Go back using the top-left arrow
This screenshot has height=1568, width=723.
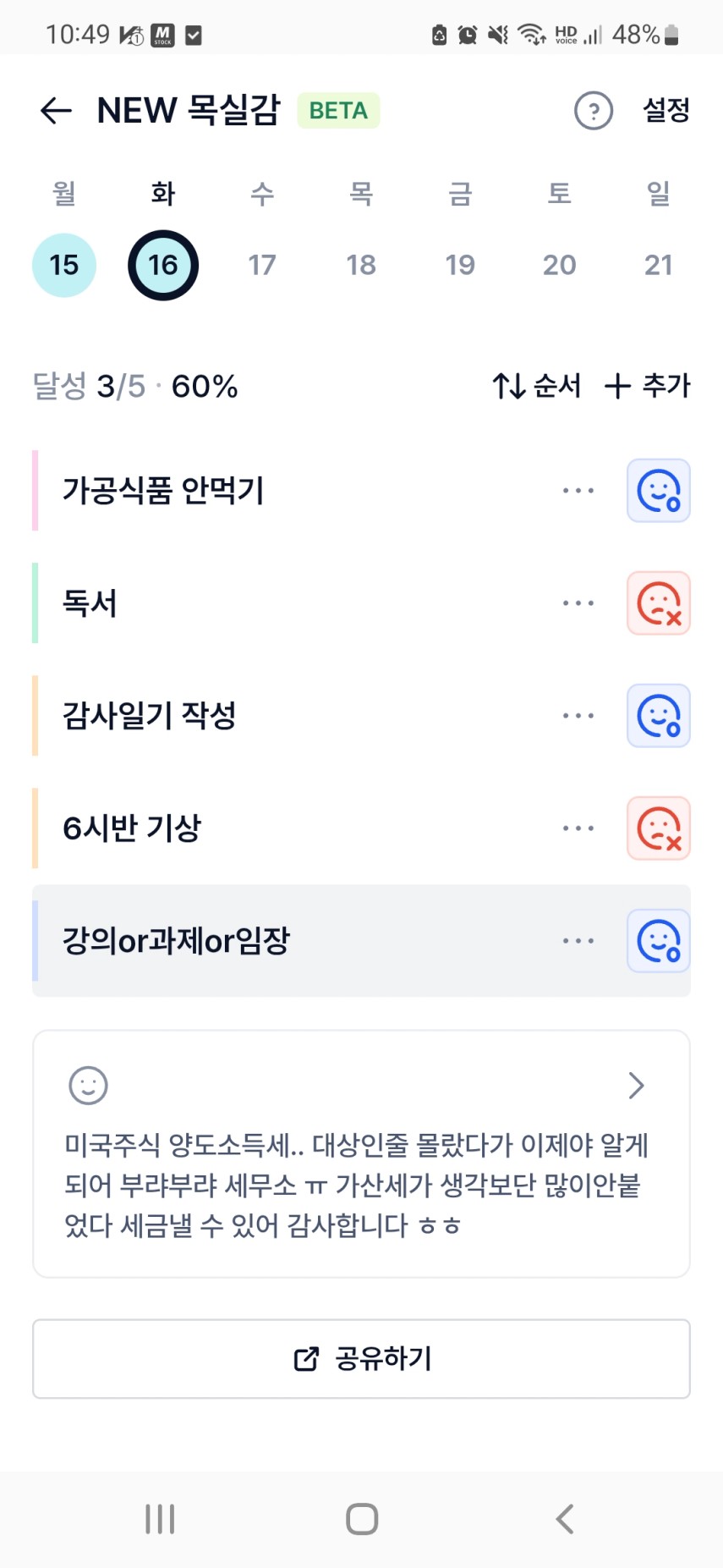coord(56,110)
